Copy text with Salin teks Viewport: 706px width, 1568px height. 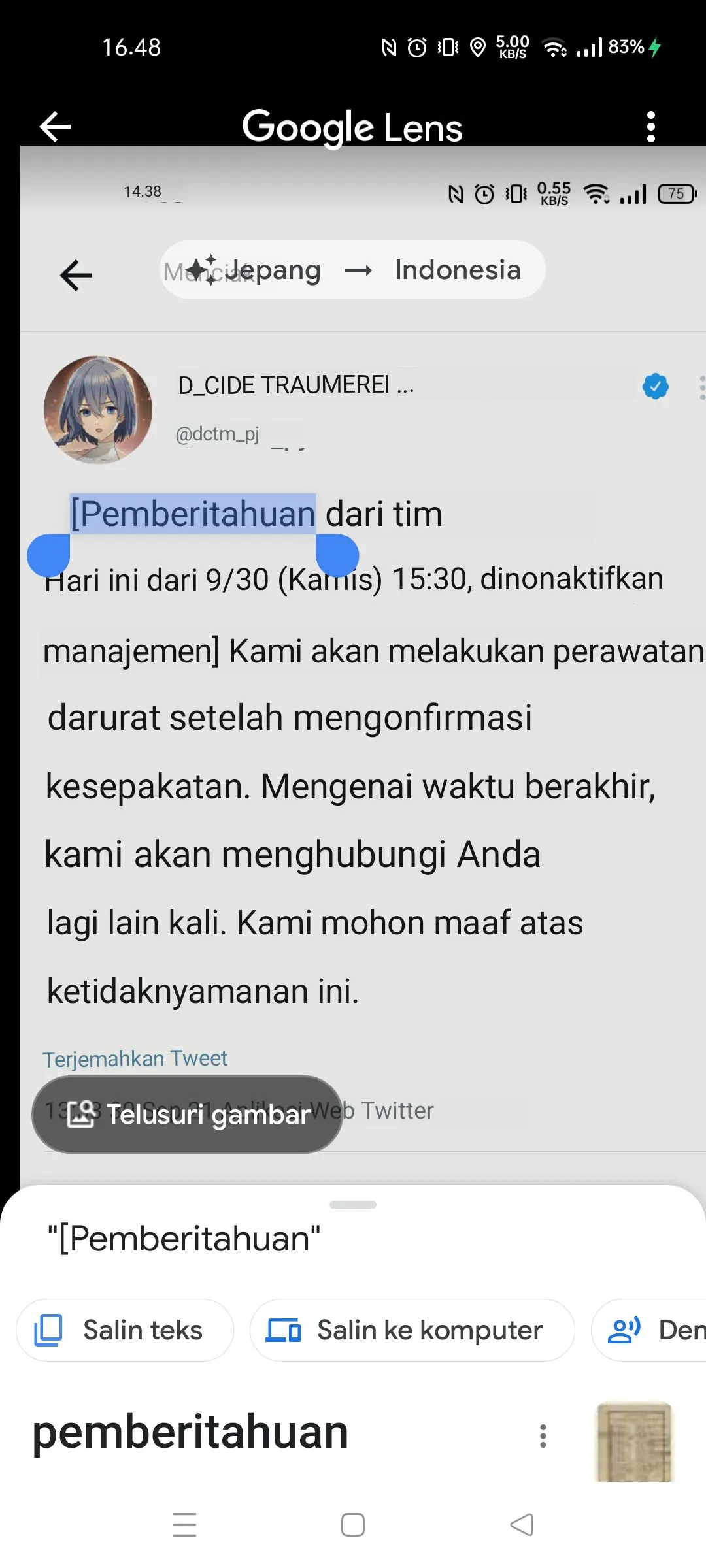tap(124, 1330)
